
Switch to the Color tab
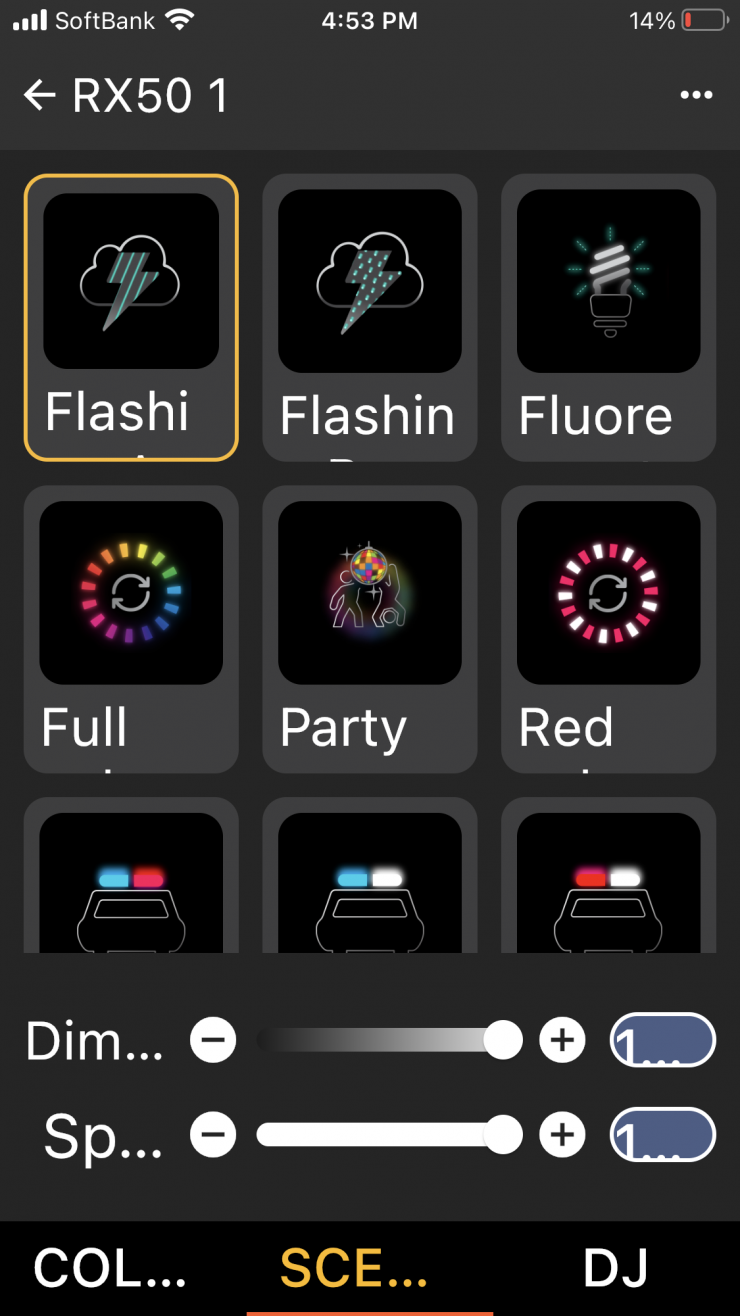tap(110, 1268)
